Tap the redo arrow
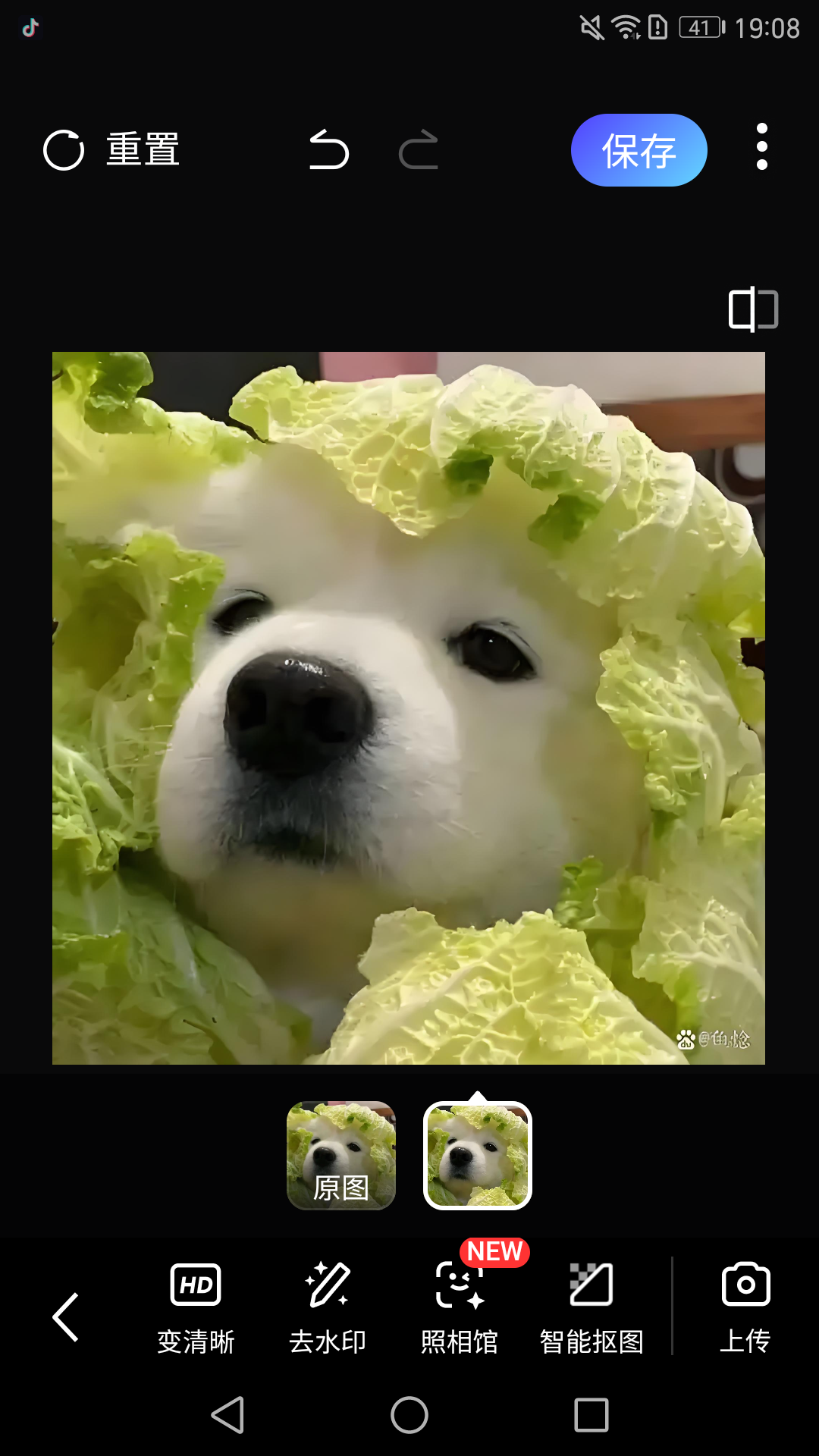The image size is (819, 1456). [419, 149]
